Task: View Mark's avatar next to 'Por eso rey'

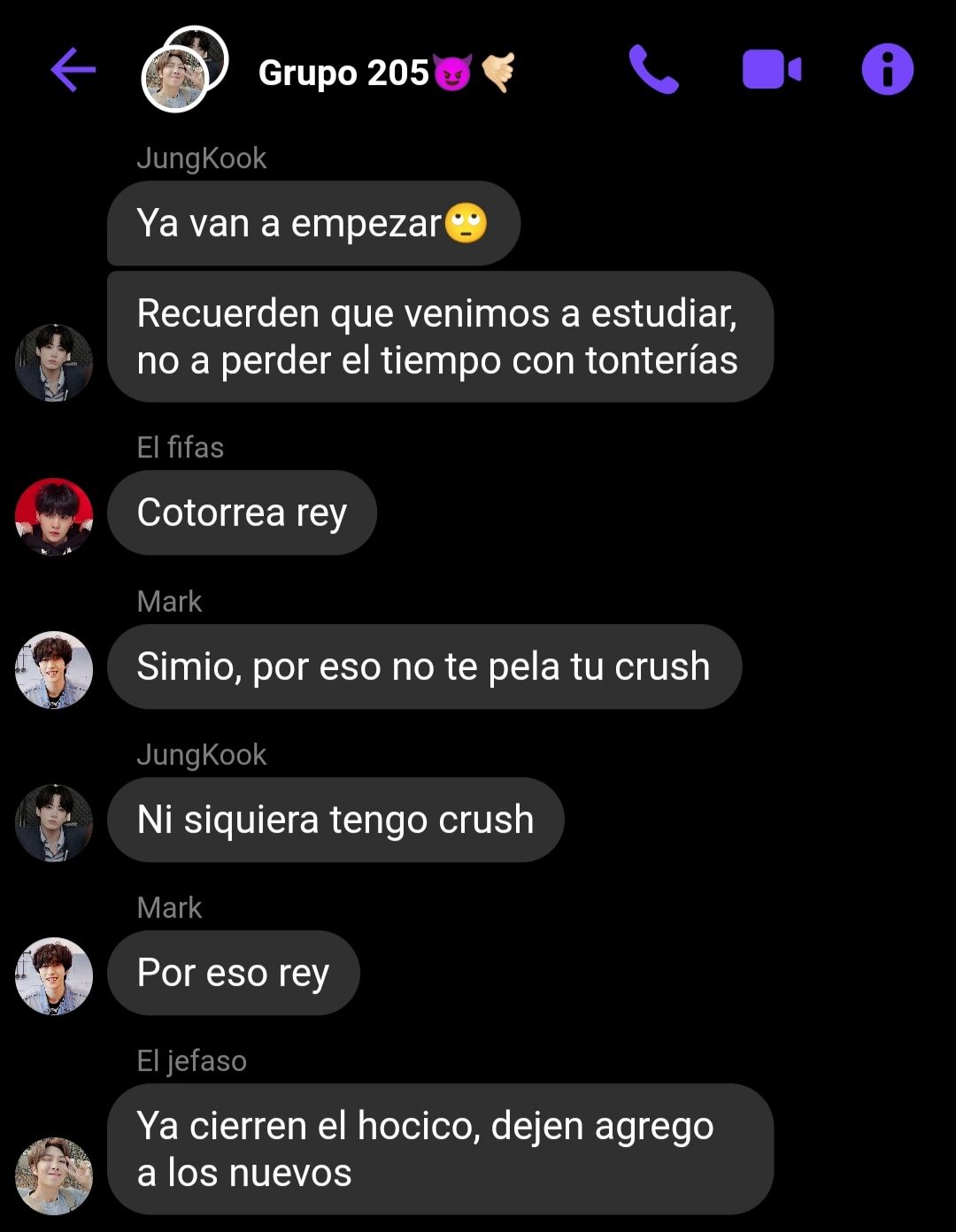Action: [54, 975]
